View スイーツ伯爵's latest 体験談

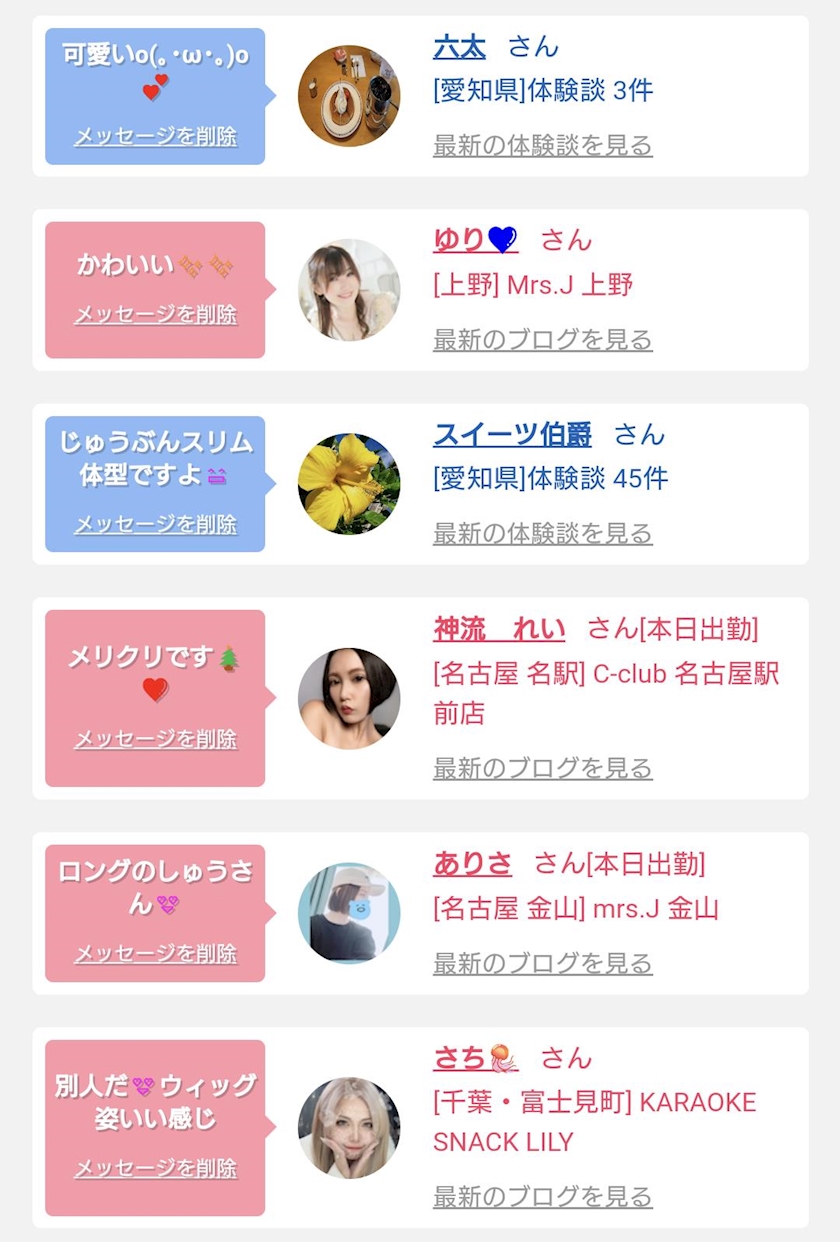(x=542, y=533)
